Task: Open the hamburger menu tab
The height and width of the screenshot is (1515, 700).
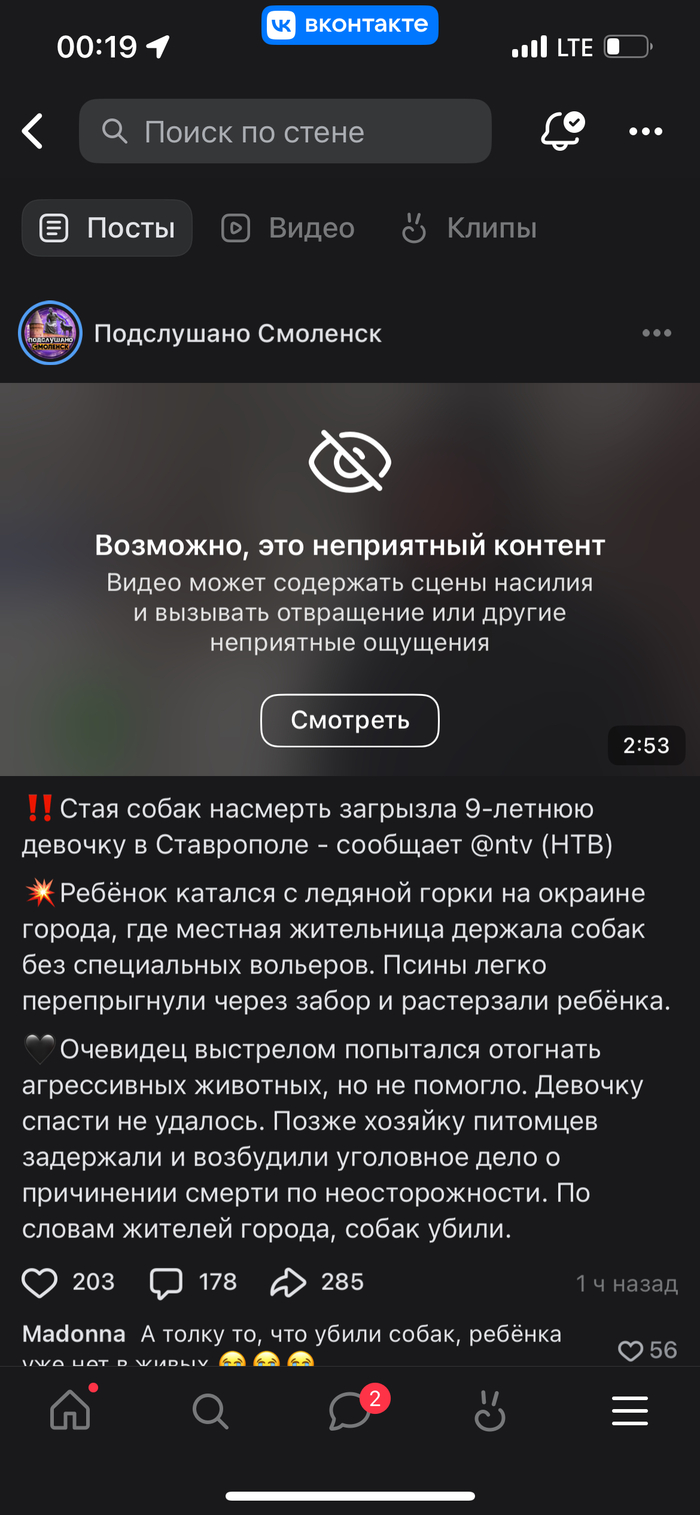Action: pyautogui.click(x=630, y=1411)
